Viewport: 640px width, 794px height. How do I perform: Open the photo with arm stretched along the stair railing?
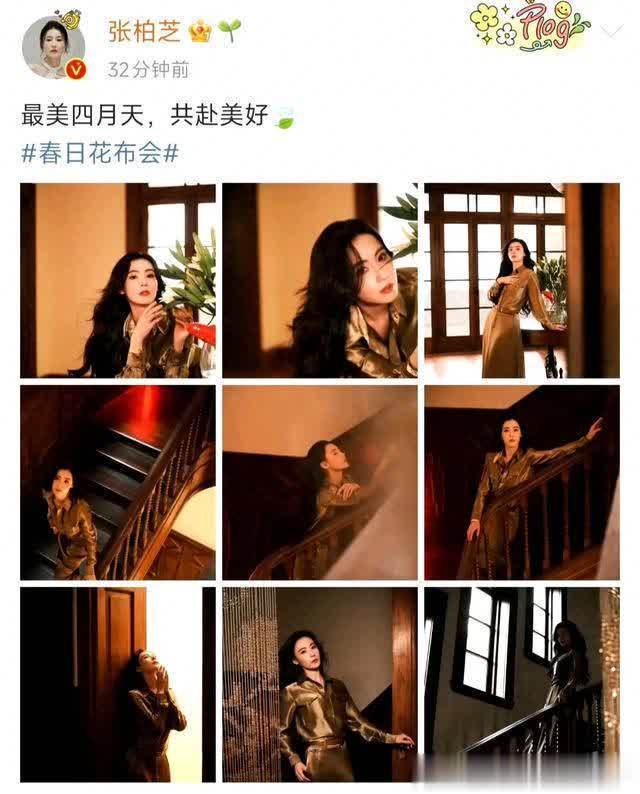[x=521, y=482]
